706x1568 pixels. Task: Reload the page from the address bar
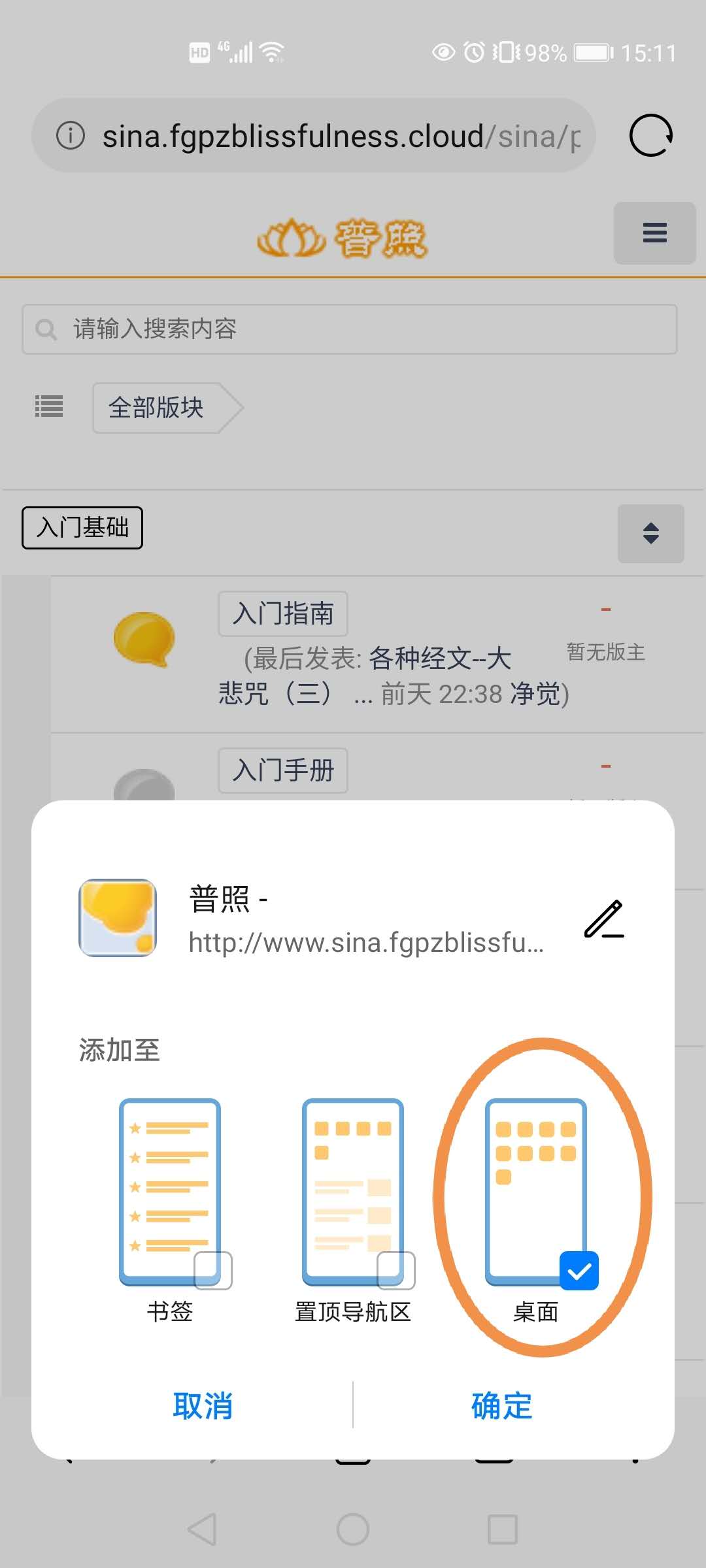pyautogui.click(x=650, y=136)
